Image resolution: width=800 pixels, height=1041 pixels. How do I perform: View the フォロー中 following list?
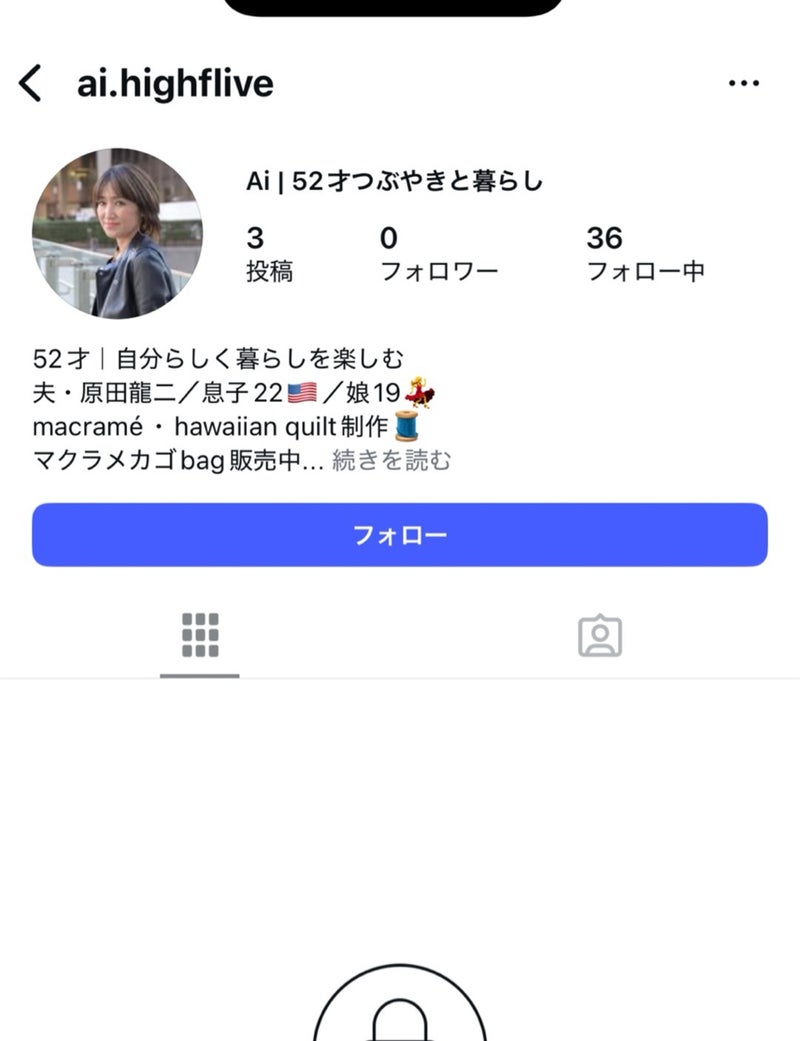point(645,254)
